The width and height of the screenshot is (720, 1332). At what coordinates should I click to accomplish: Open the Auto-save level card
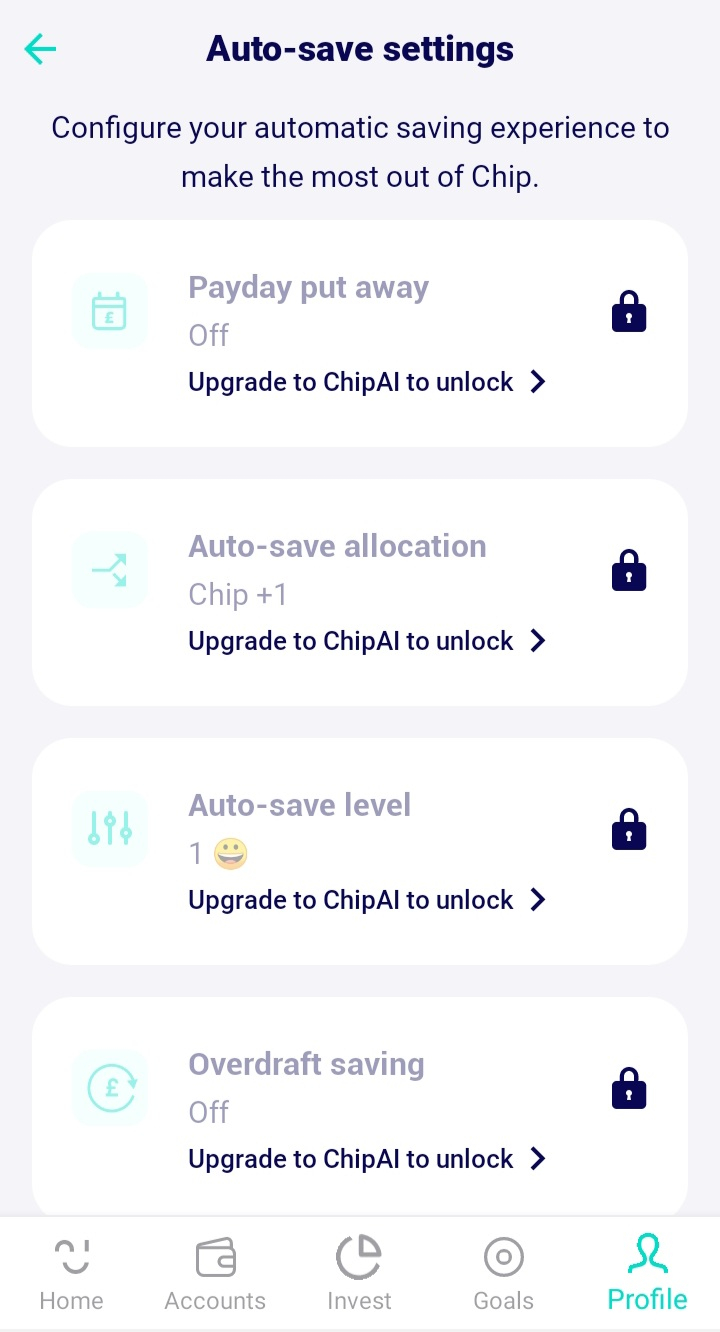click(x=360, y=851)
